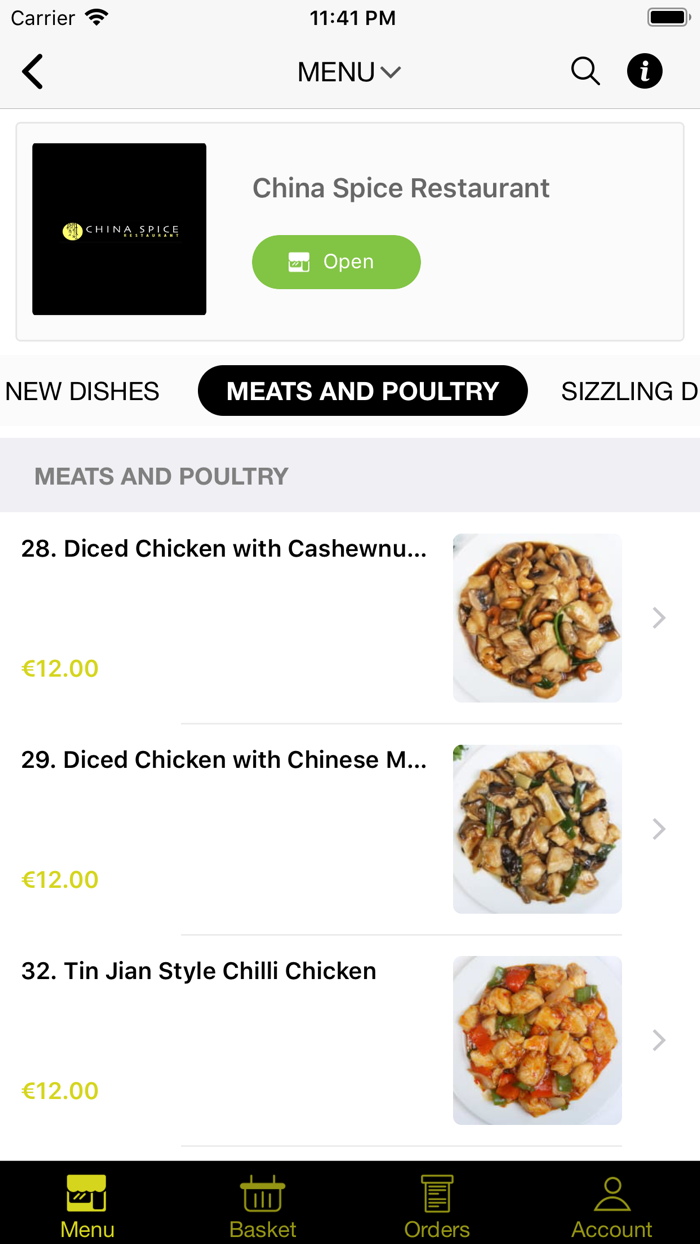Go to the Orders tab
This screenshot has height=1244, width=700.
pyautogui.click(x=437, y=1205)
